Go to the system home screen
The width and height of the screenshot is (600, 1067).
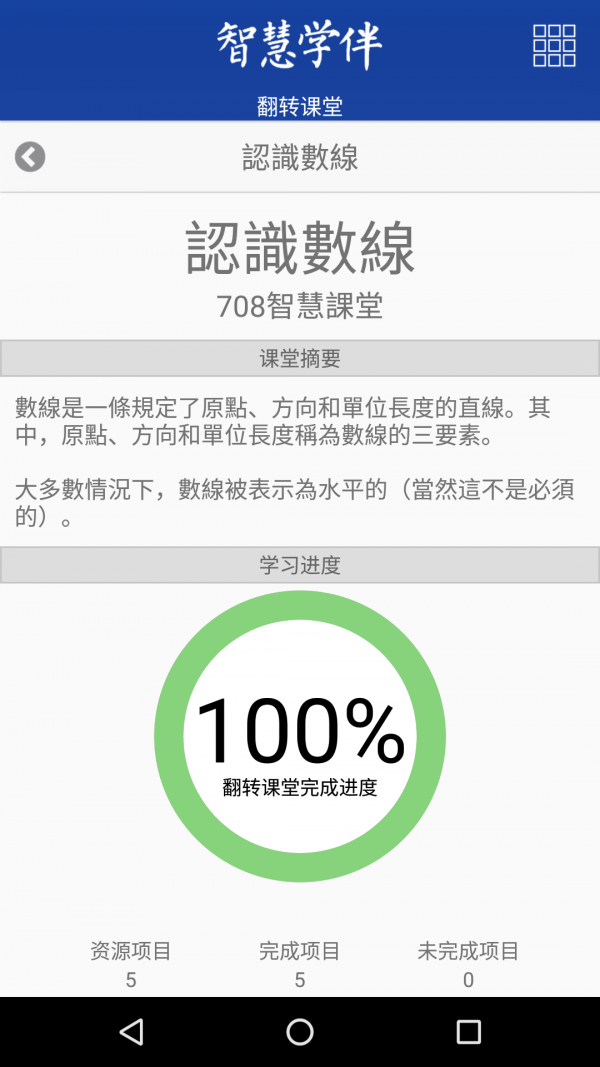pos(300,1032)
